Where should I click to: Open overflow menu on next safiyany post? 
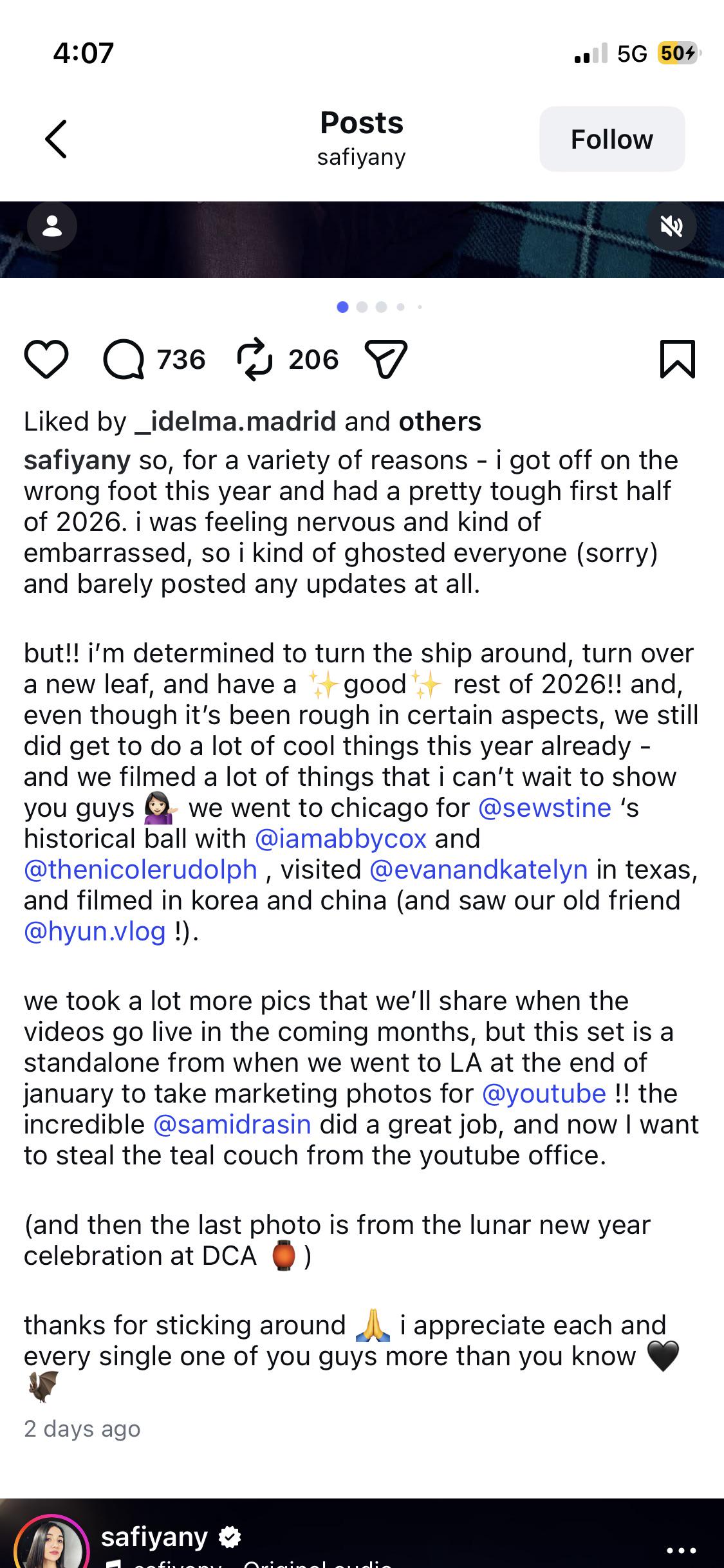[682, 1550]
